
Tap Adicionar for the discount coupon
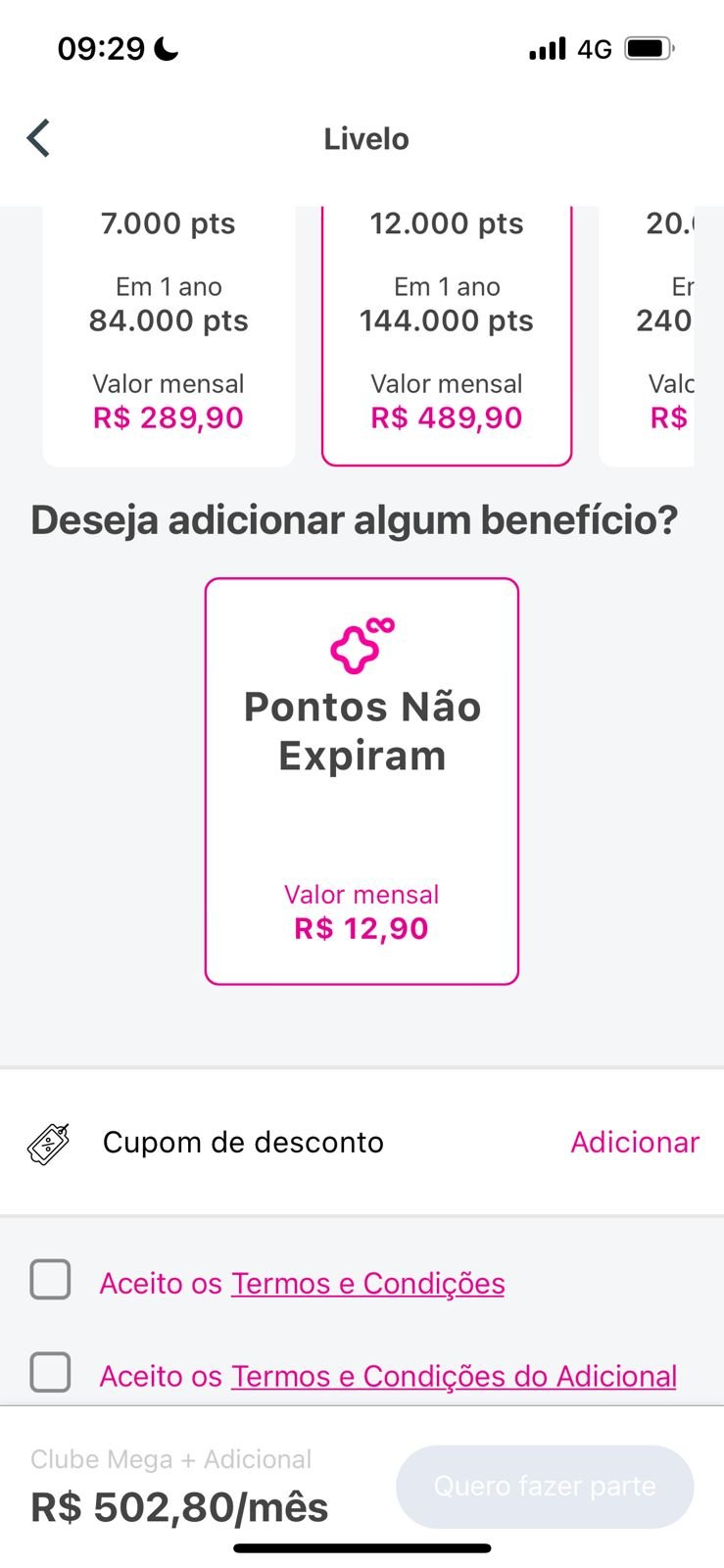point(635,1142)
